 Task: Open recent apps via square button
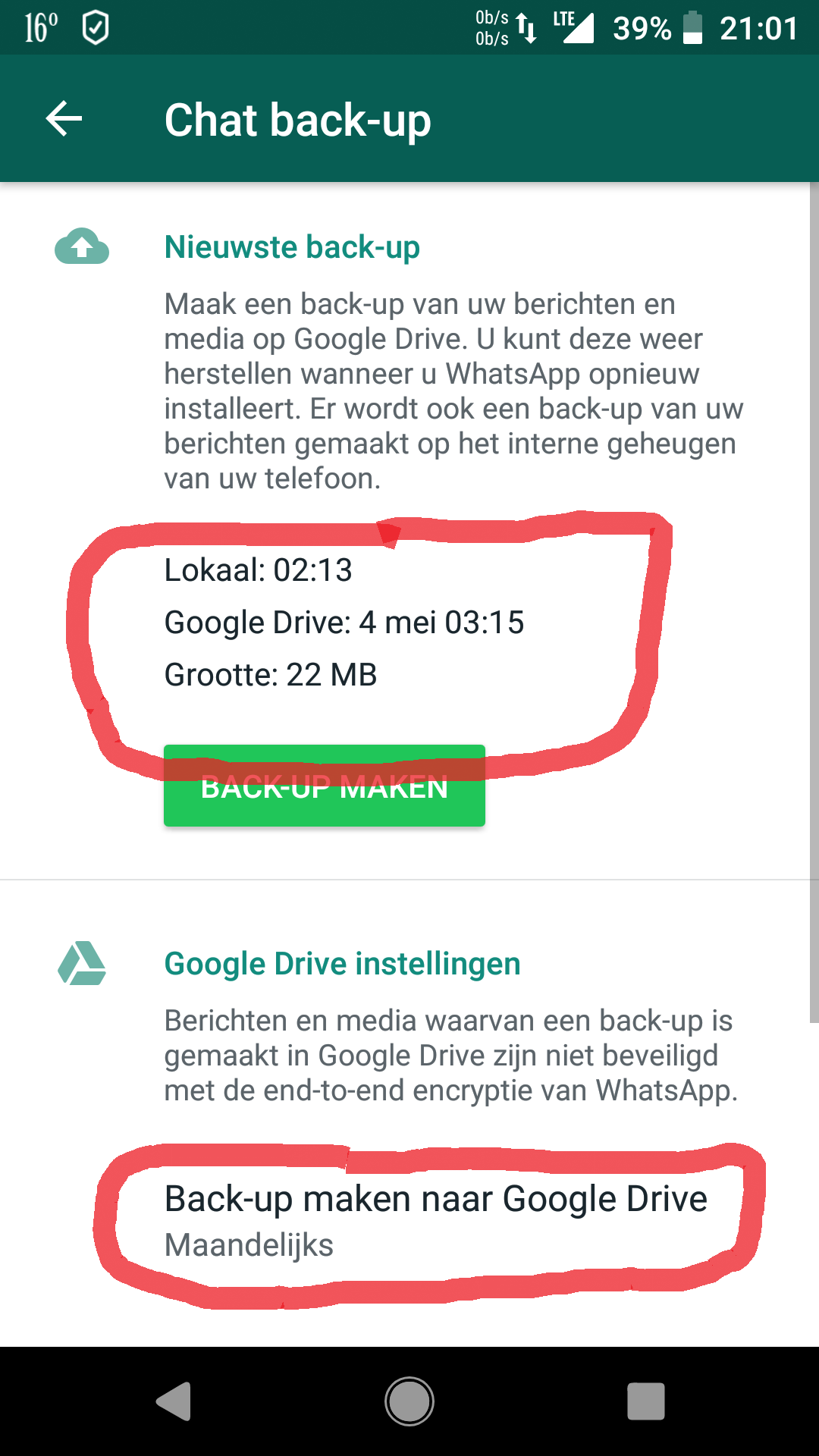pos(645,1401)
